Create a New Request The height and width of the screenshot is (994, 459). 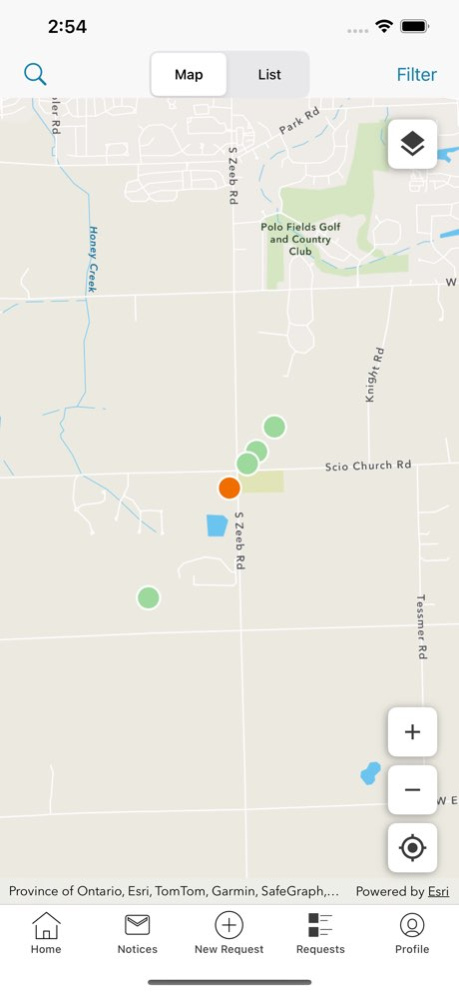coord(229,933)
